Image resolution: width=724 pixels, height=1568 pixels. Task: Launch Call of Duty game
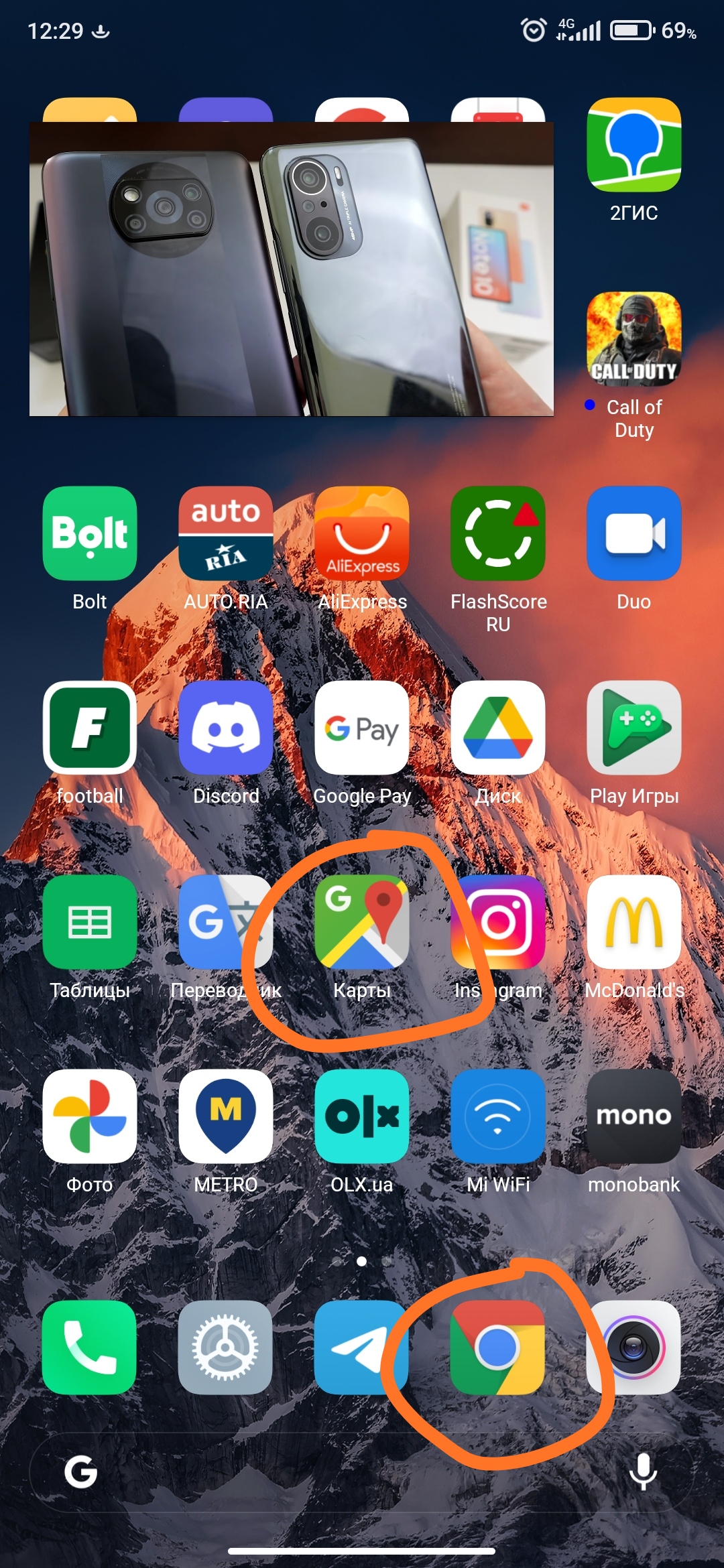point(633,339)
